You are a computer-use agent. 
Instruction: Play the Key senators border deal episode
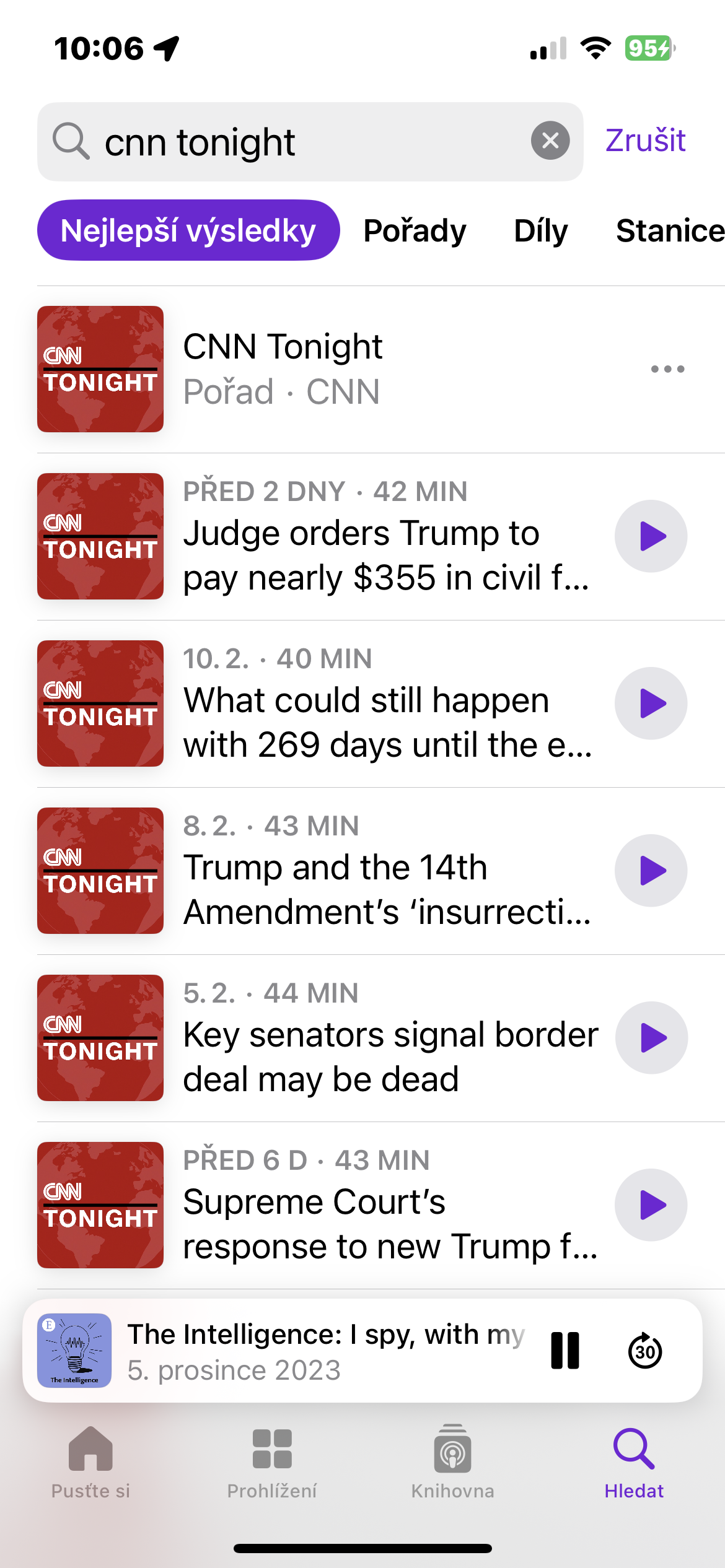651,1038
